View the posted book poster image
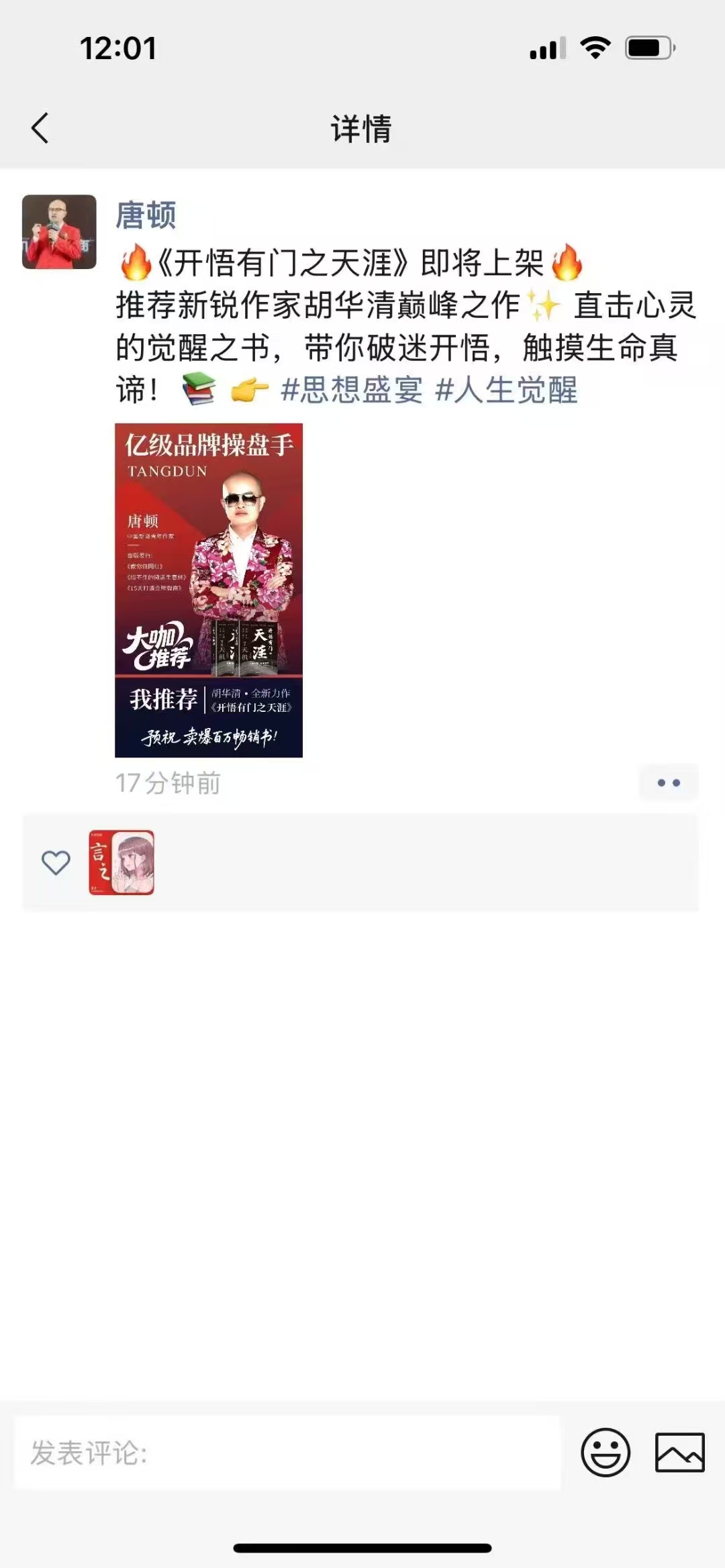 (209, 590)
